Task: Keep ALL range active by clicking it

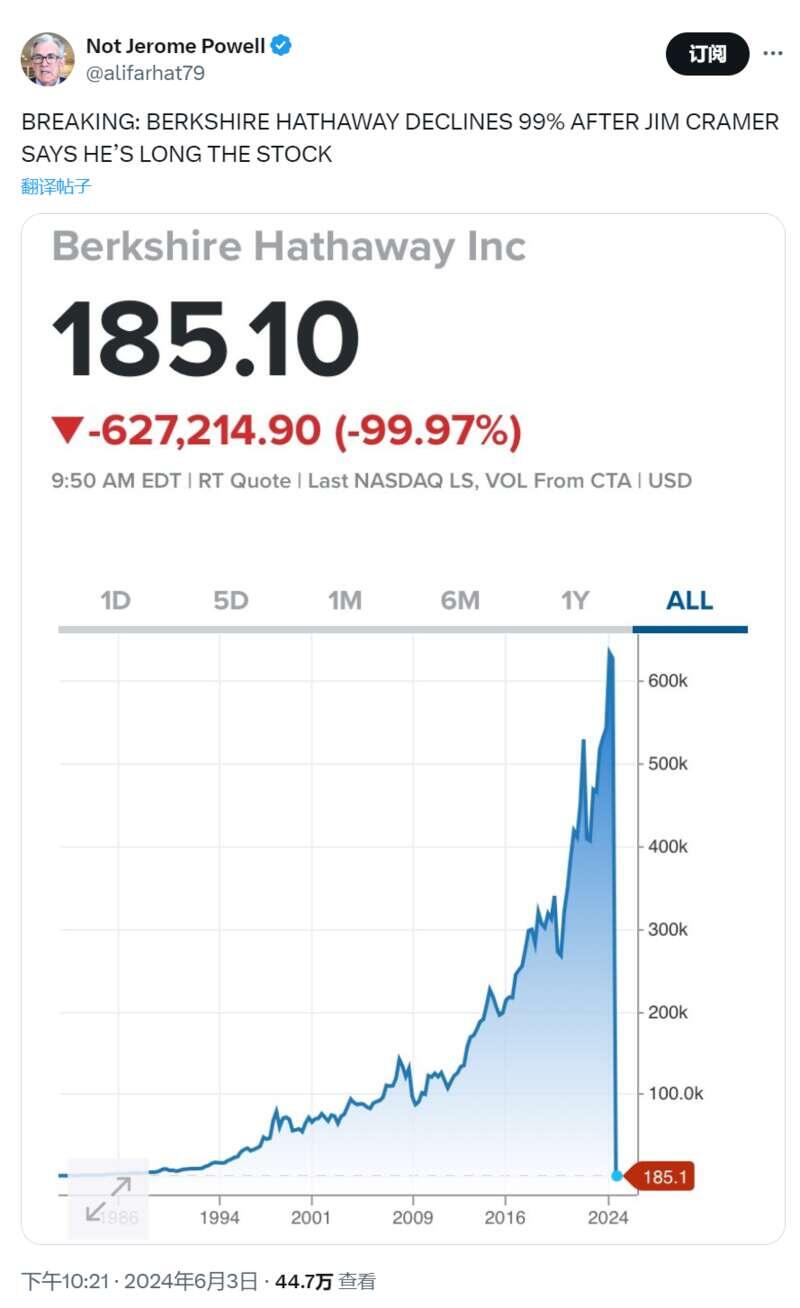Action: click(689, 601)
